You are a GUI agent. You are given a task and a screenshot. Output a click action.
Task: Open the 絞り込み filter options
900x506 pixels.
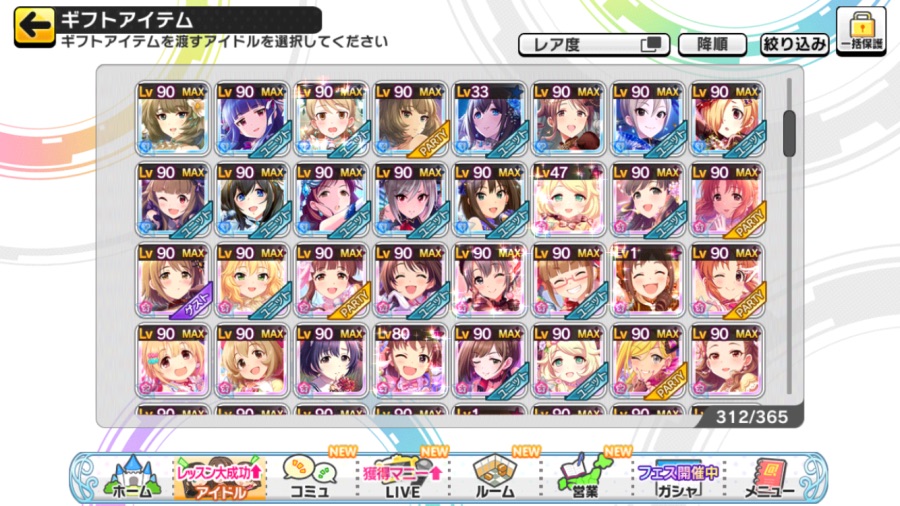click(795, 45)
